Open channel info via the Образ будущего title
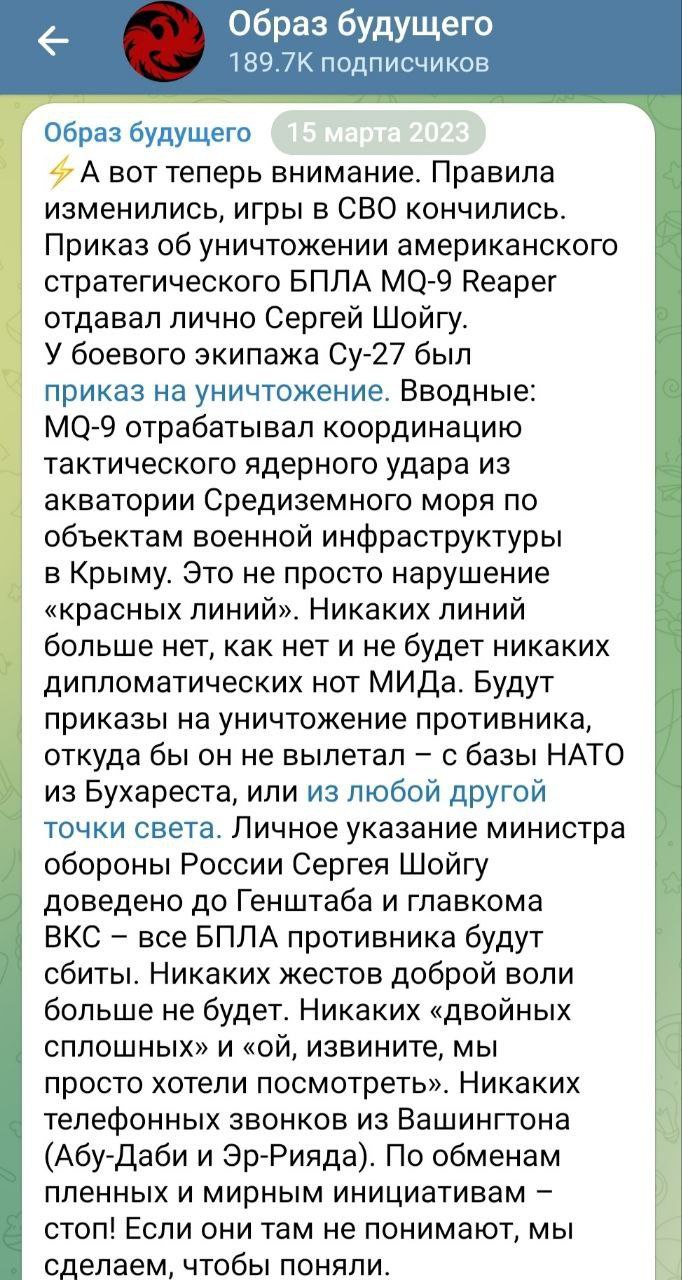 point(360,25)
